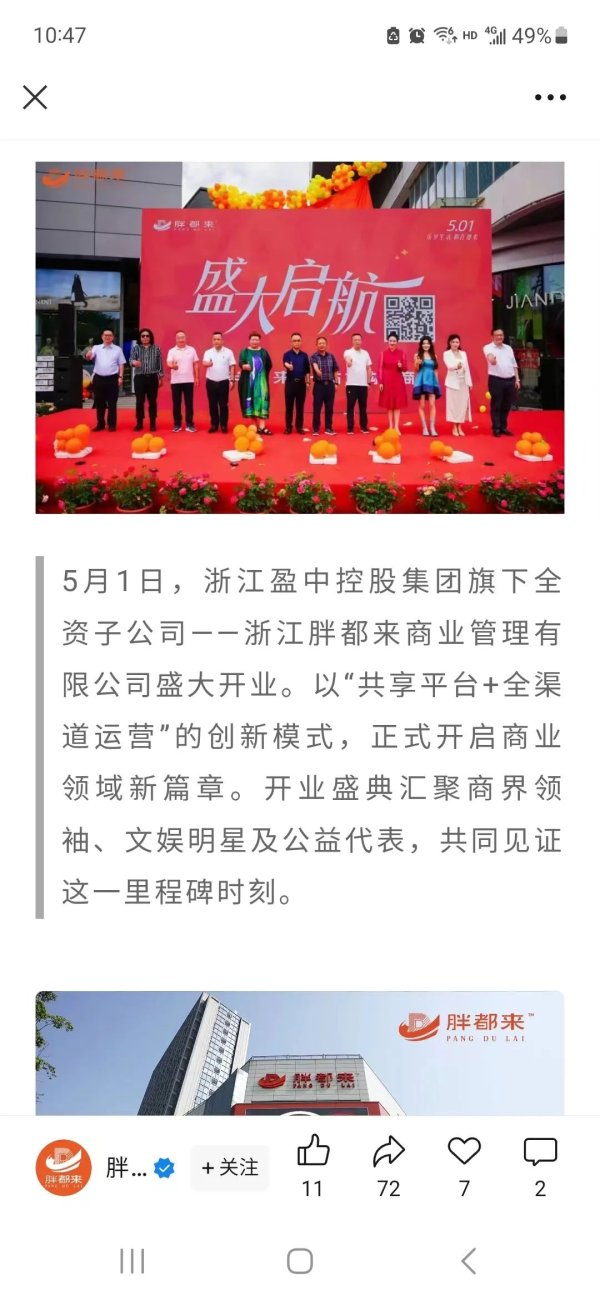Go to the phone home screen
The height and width of the screenshot is (1300, 600).
coord(300,1261)
